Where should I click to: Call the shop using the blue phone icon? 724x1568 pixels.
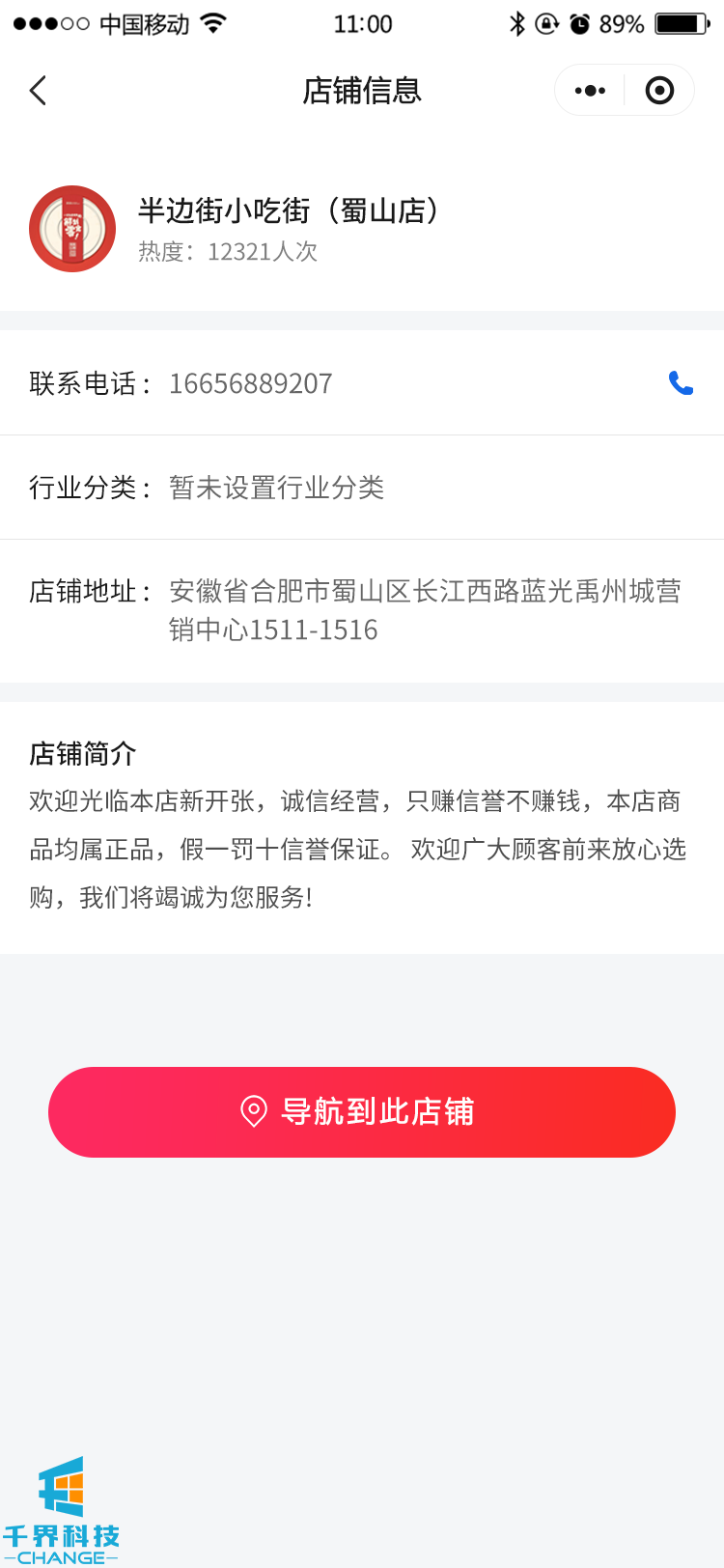coord(681,383)
